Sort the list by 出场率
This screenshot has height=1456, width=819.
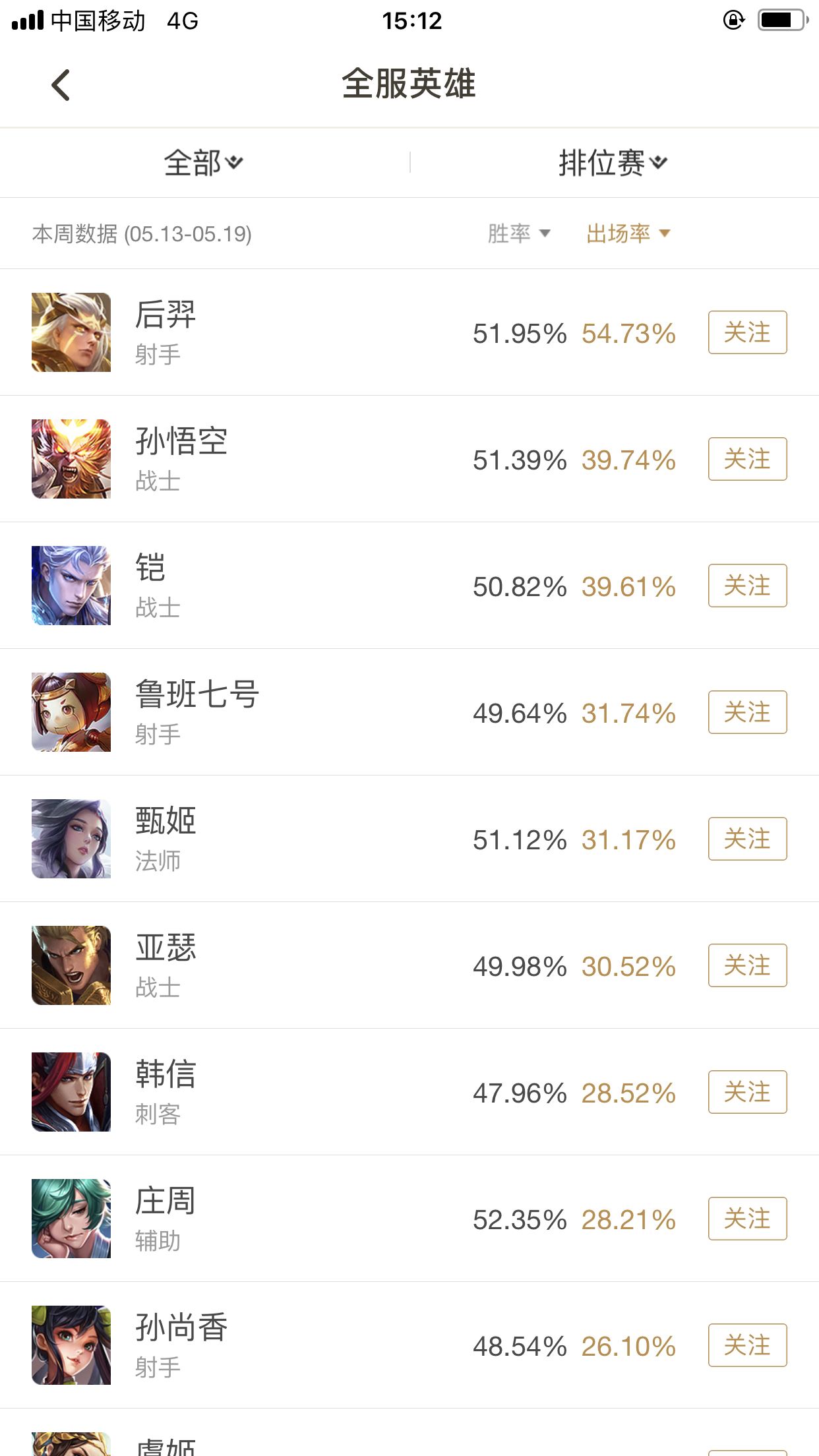point(628,233)
